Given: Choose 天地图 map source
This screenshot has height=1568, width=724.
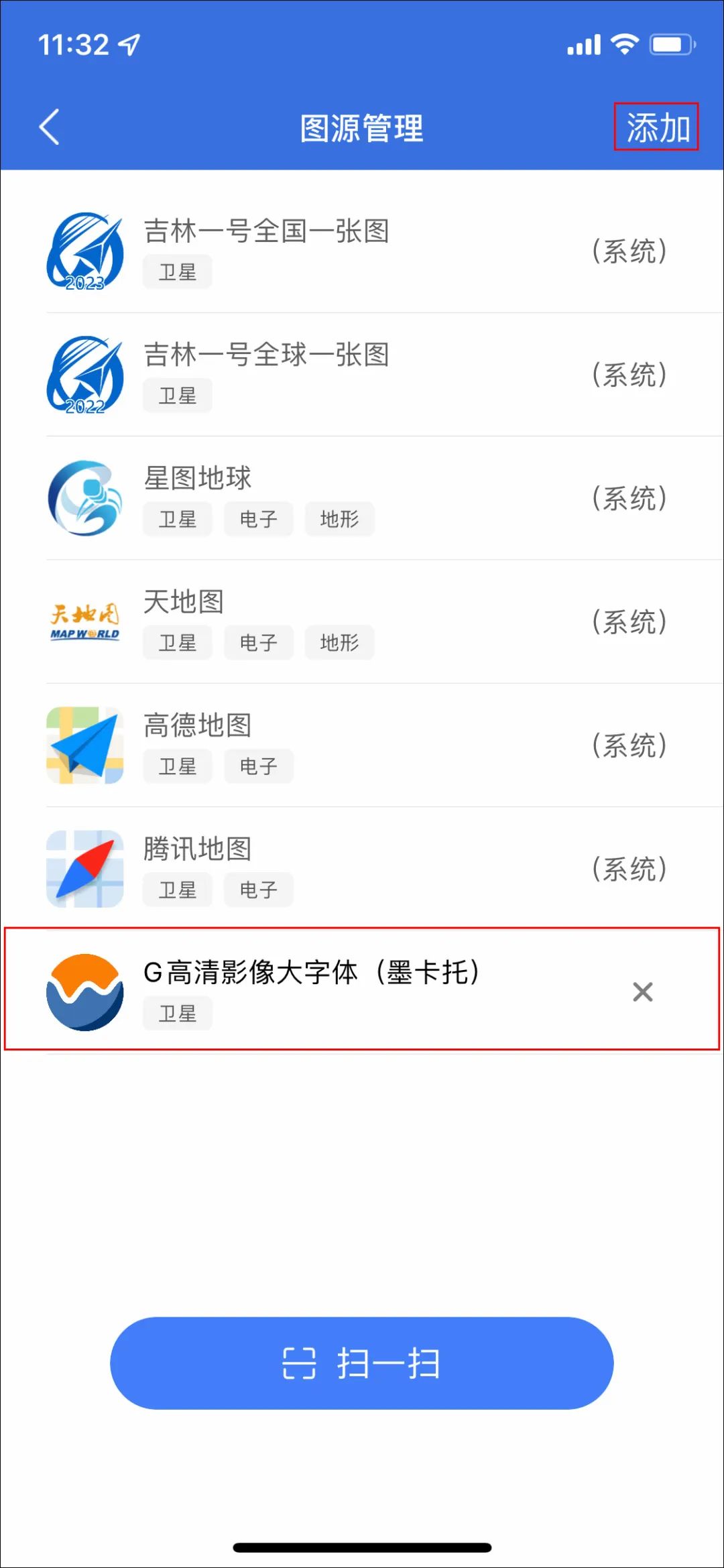Looking at the screenshot, I should click(184, 602).
